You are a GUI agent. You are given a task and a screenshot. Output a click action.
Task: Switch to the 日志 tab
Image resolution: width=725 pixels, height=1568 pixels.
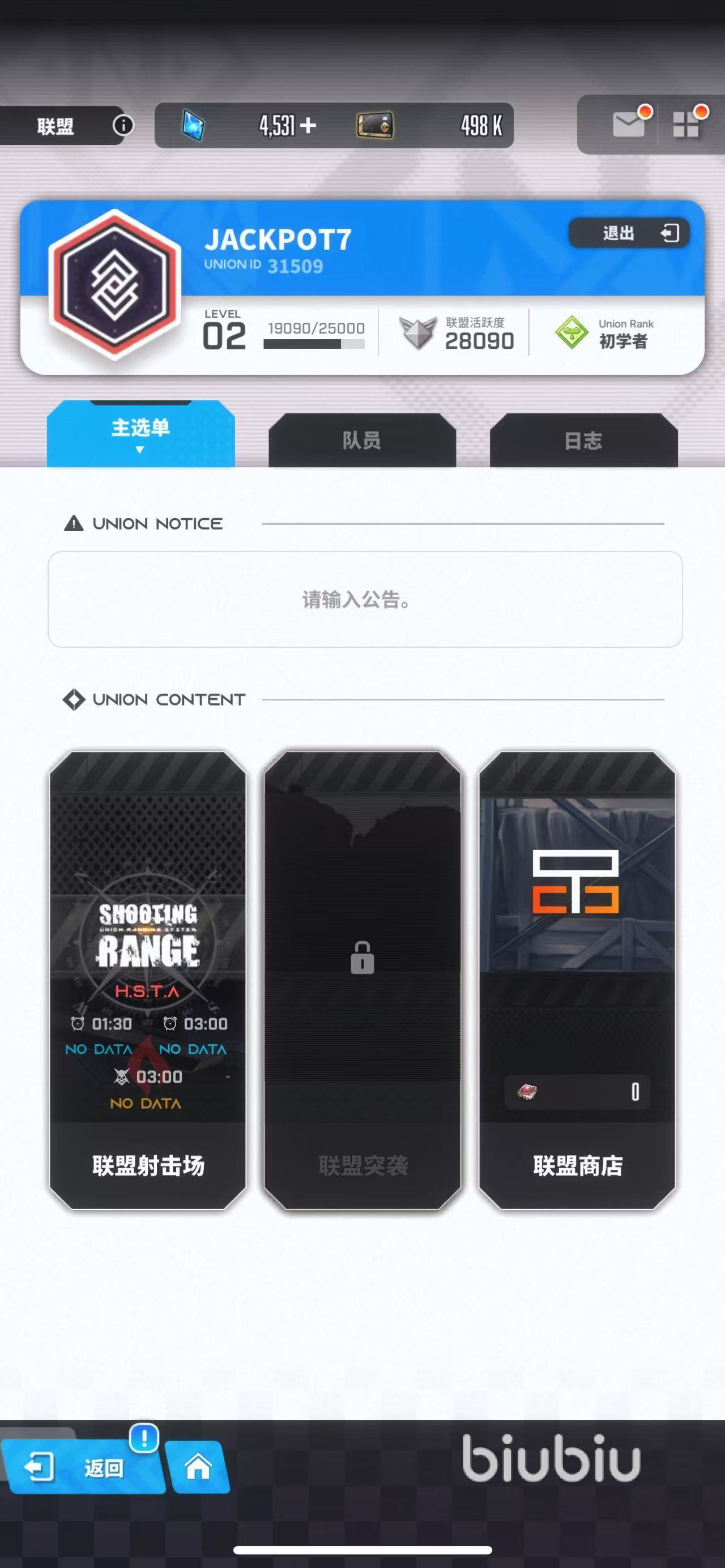click(583, 440)
